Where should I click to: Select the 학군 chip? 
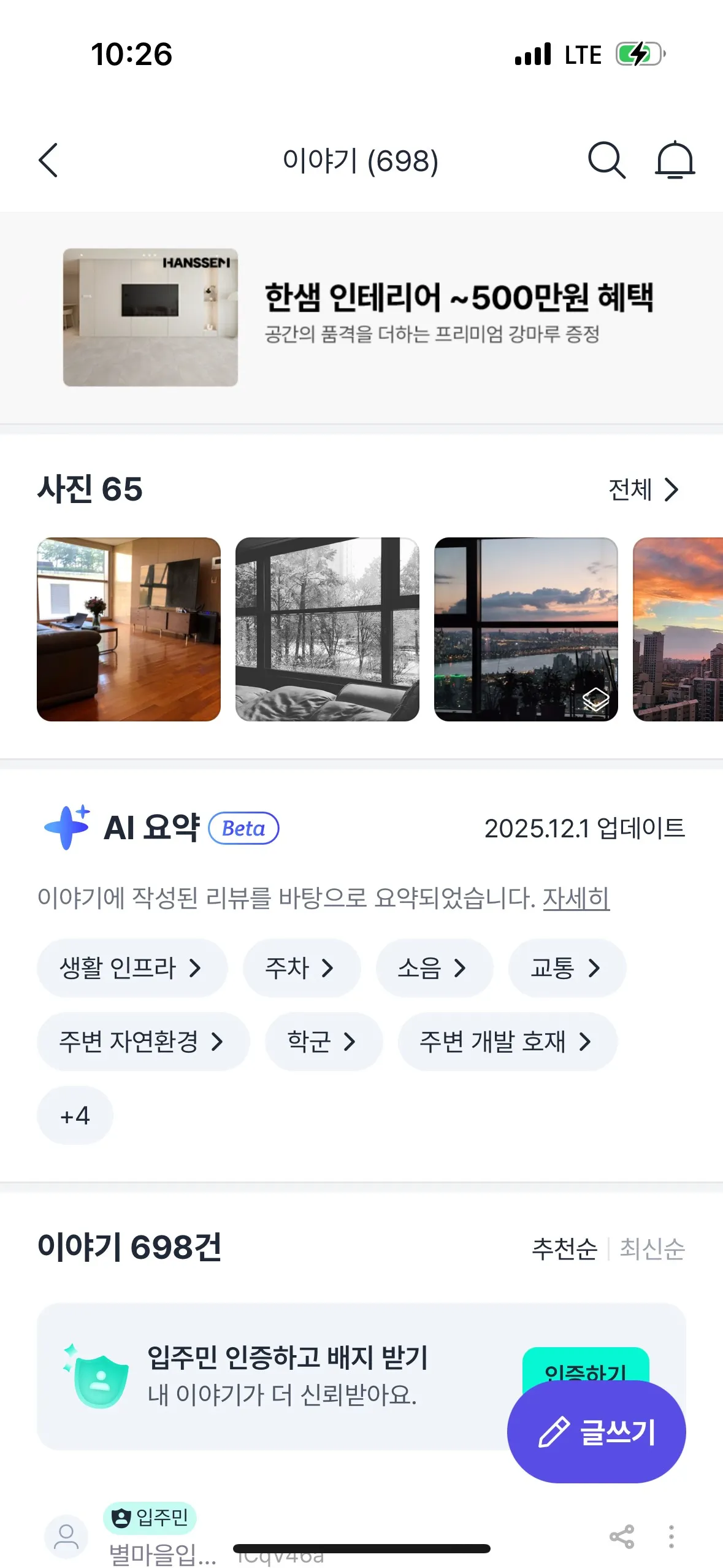[x=323, y=1042]
